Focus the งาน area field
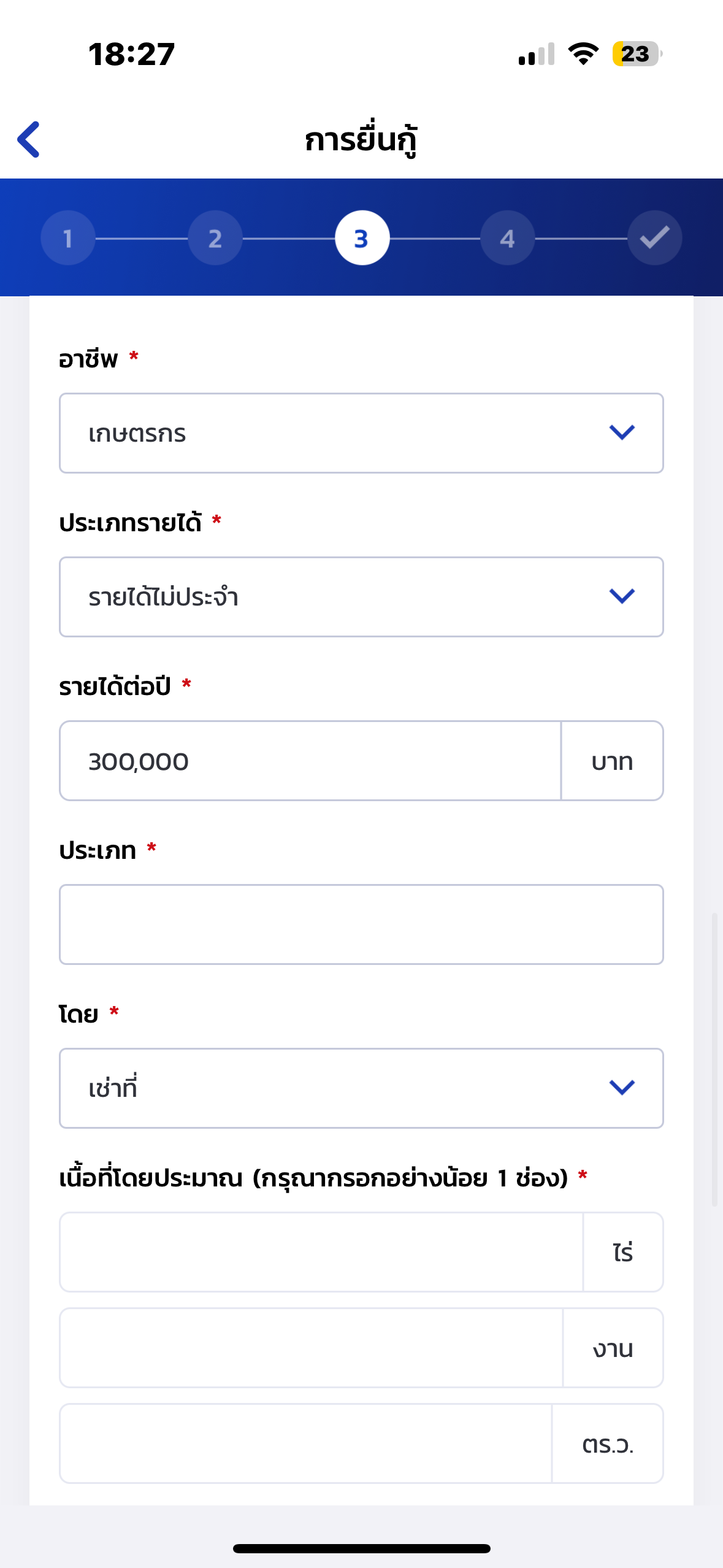Screen dimensions: 723x1568 coord(312,1348)
